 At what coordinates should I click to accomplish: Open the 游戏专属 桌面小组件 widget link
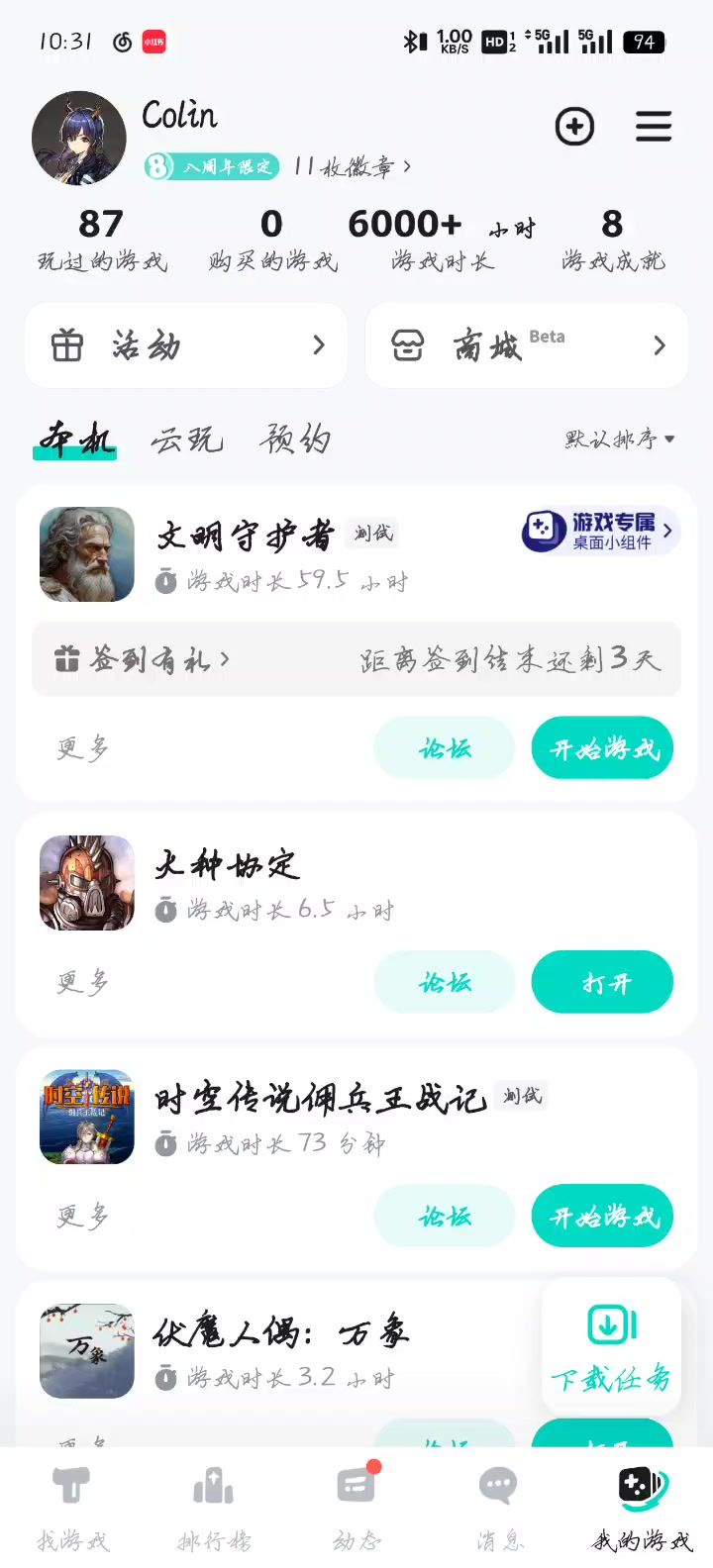tap(600, 532)
